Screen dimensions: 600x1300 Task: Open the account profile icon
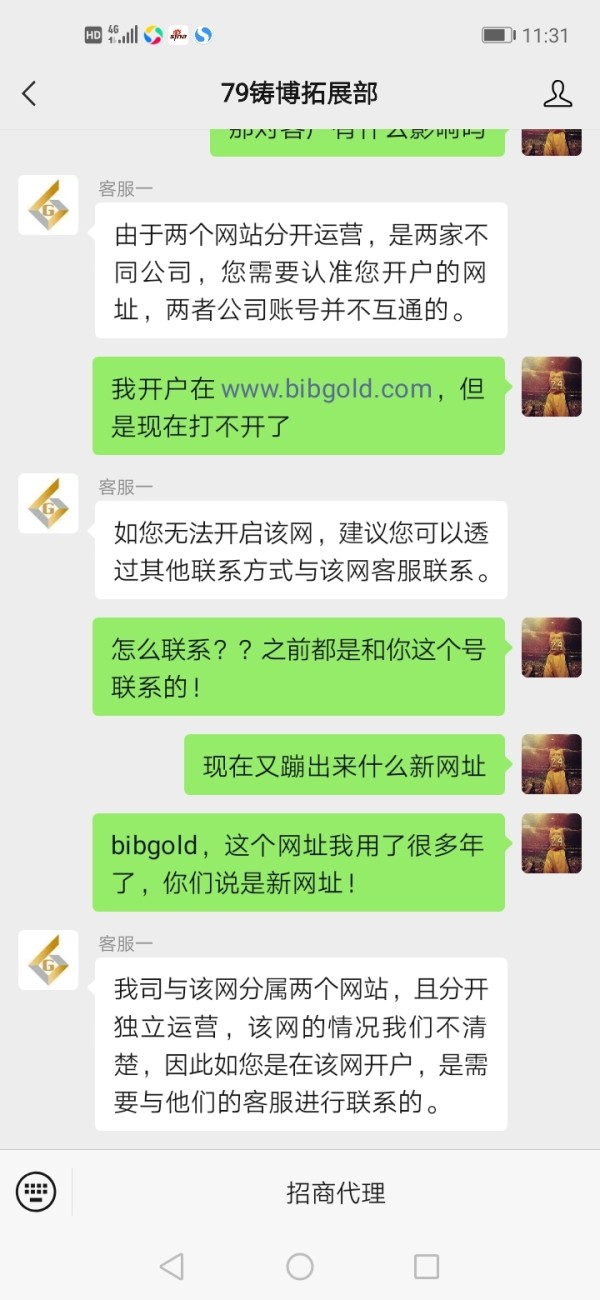coord(557,94)
